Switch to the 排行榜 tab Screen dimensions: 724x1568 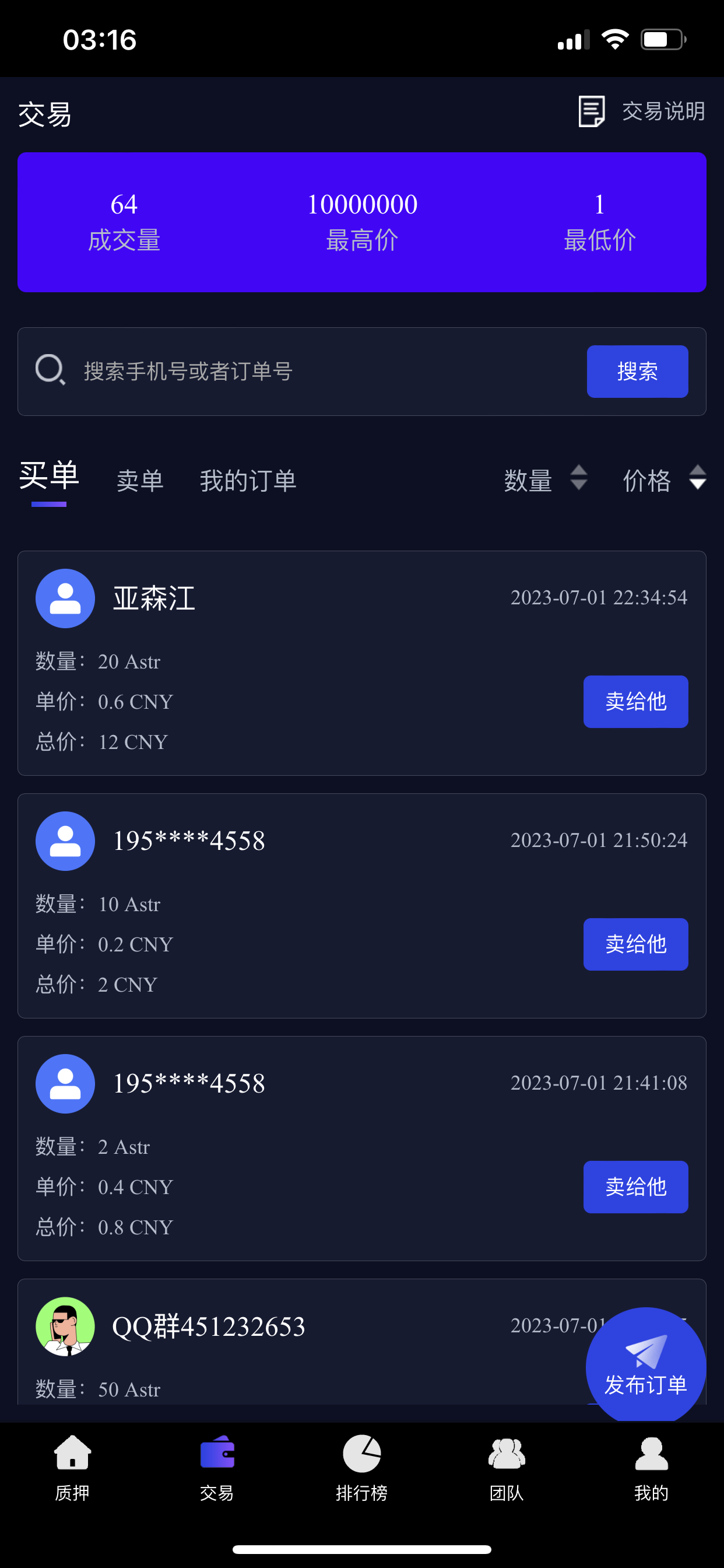point(362,1468)
